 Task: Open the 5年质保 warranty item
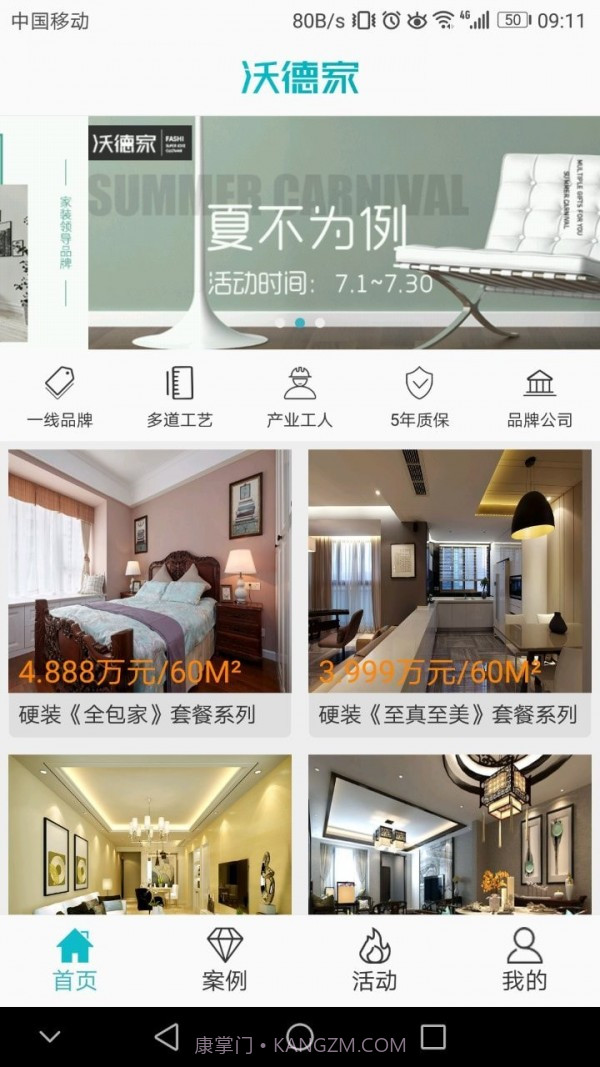[x=419, y=396]
